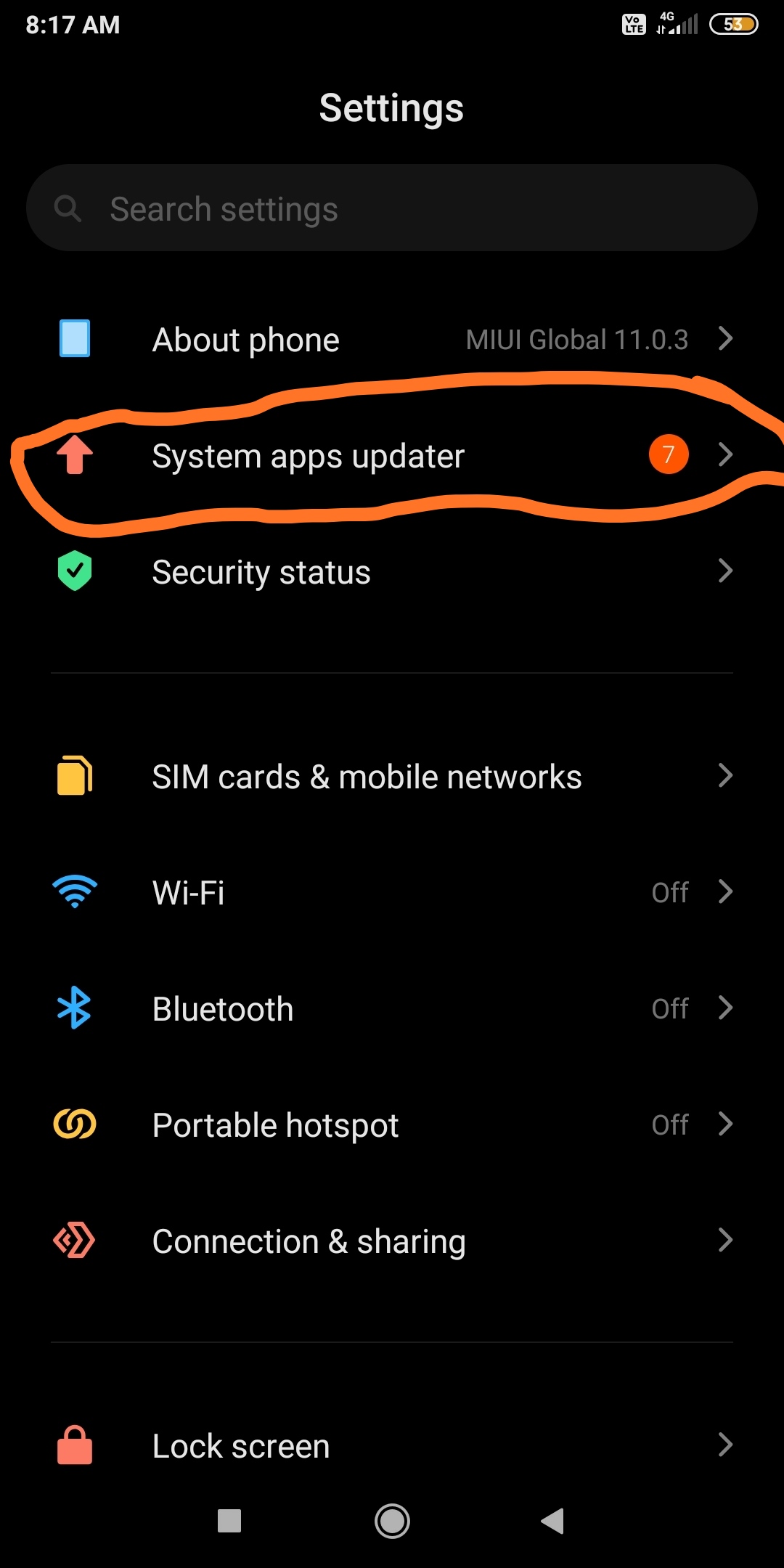The width and height of the screenshot is (784, 1568).
Task: Open the Portable hotspot chain icon
Action: 74,1124
